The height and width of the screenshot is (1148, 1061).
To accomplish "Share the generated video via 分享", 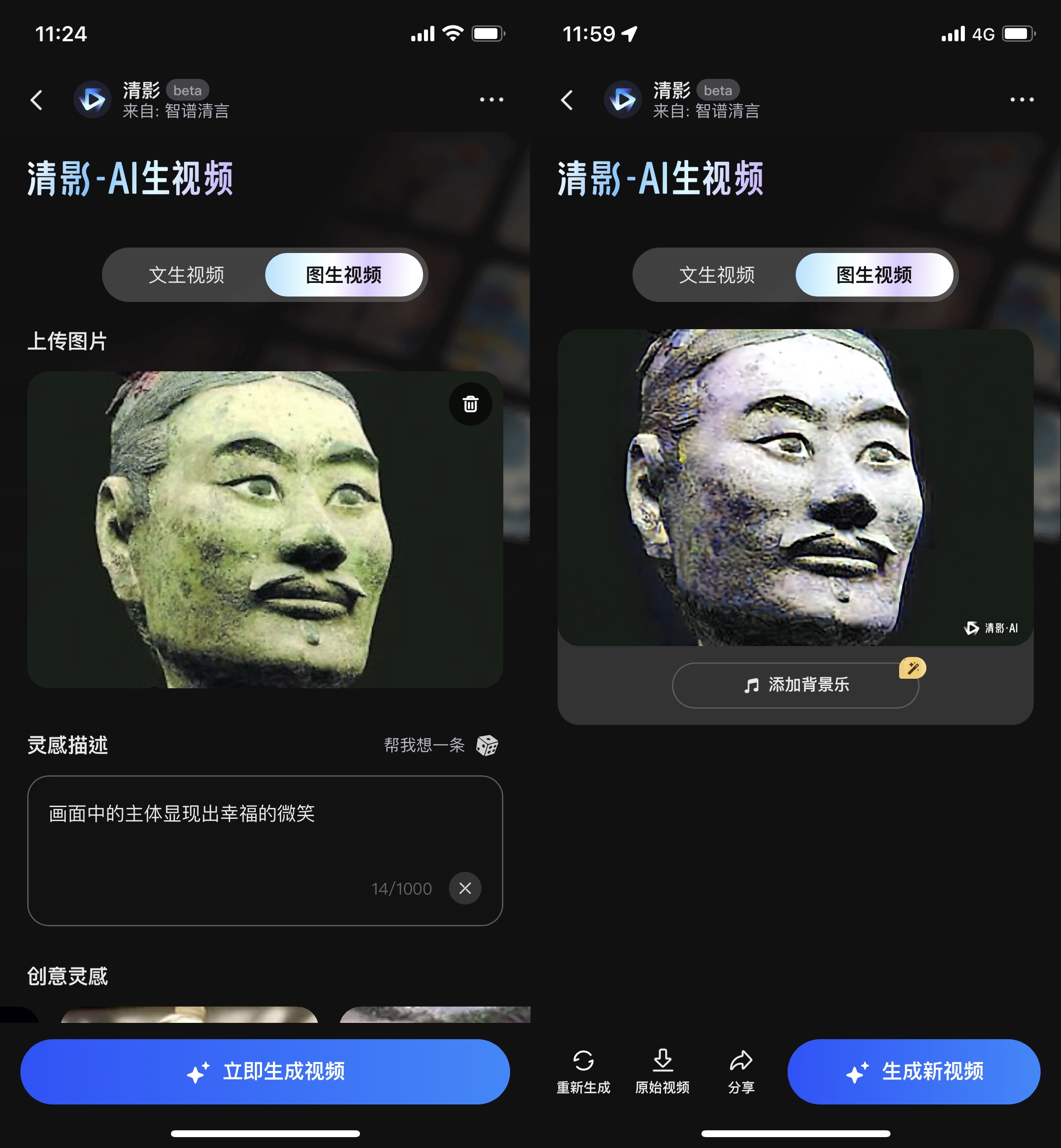I will click(740, 1070).
